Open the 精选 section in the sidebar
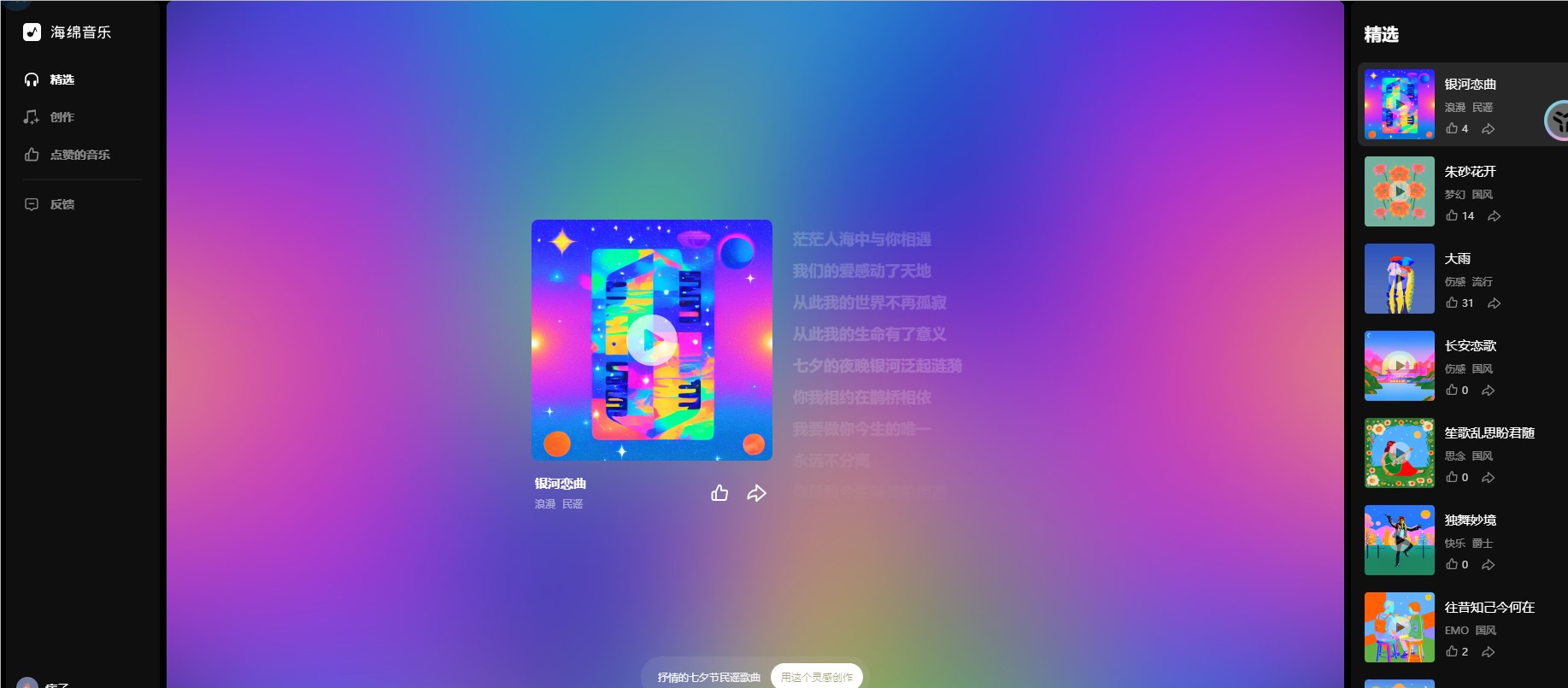Screen dimensions: 1568x688 tap(62, 79)
